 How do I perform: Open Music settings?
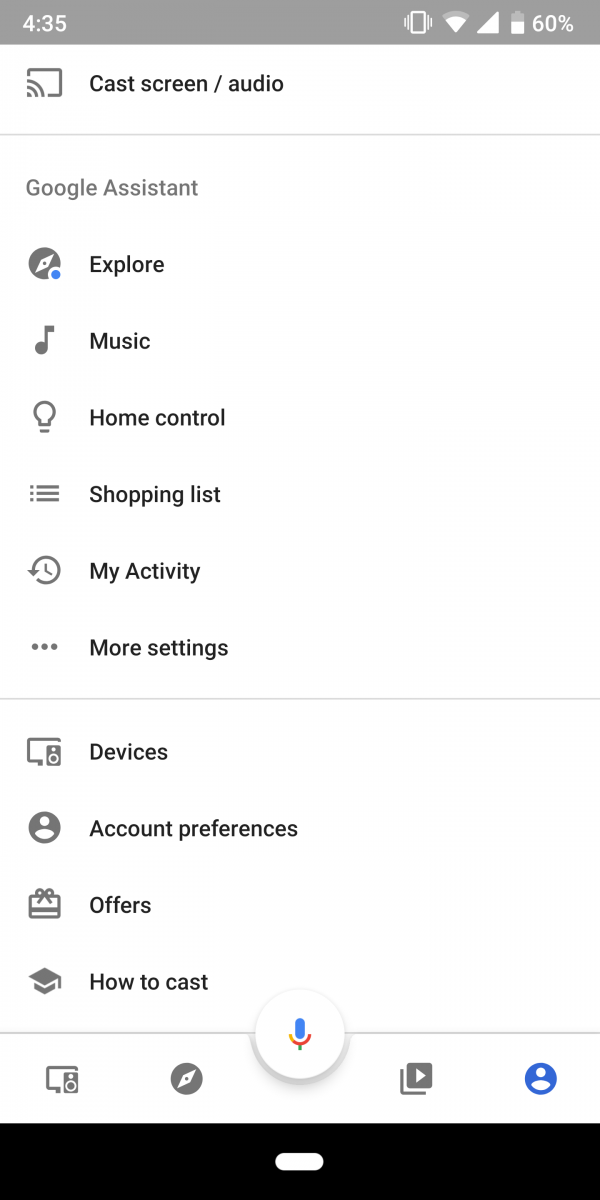point(300,341)
